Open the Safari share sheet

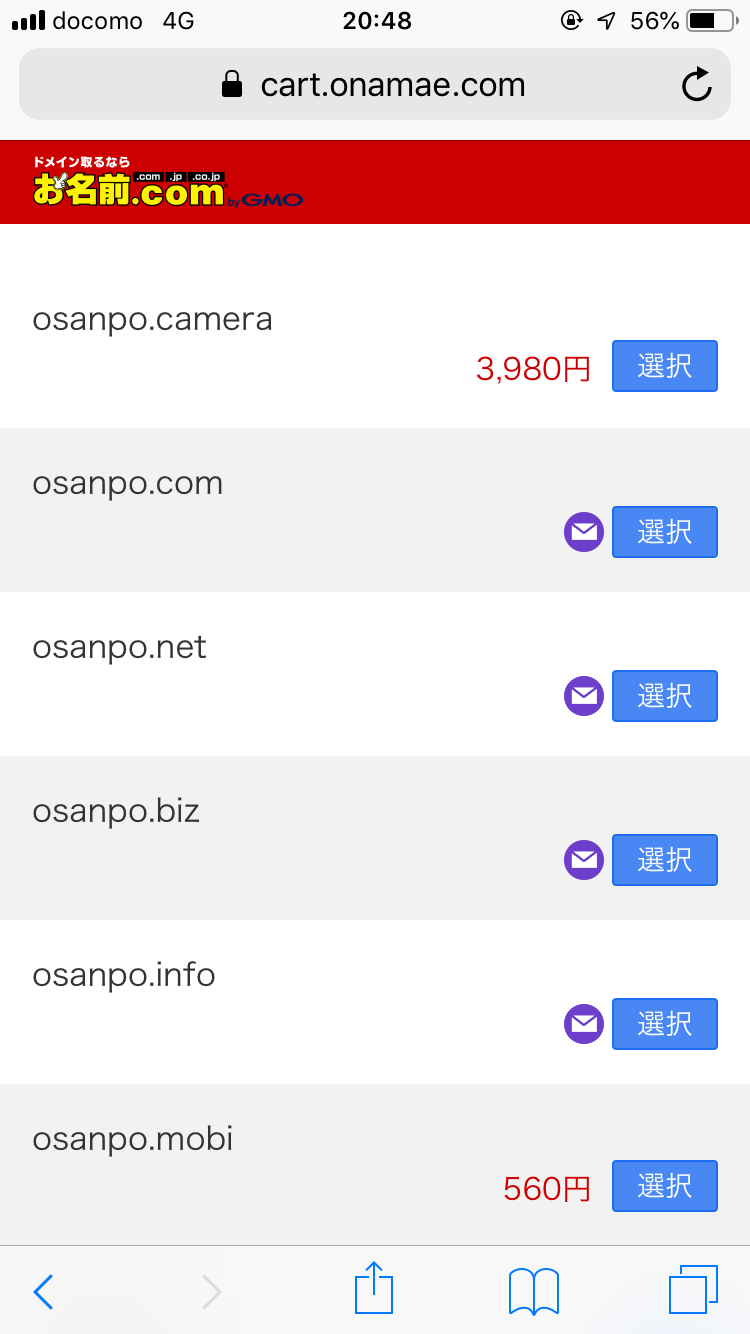(374, 1288)
